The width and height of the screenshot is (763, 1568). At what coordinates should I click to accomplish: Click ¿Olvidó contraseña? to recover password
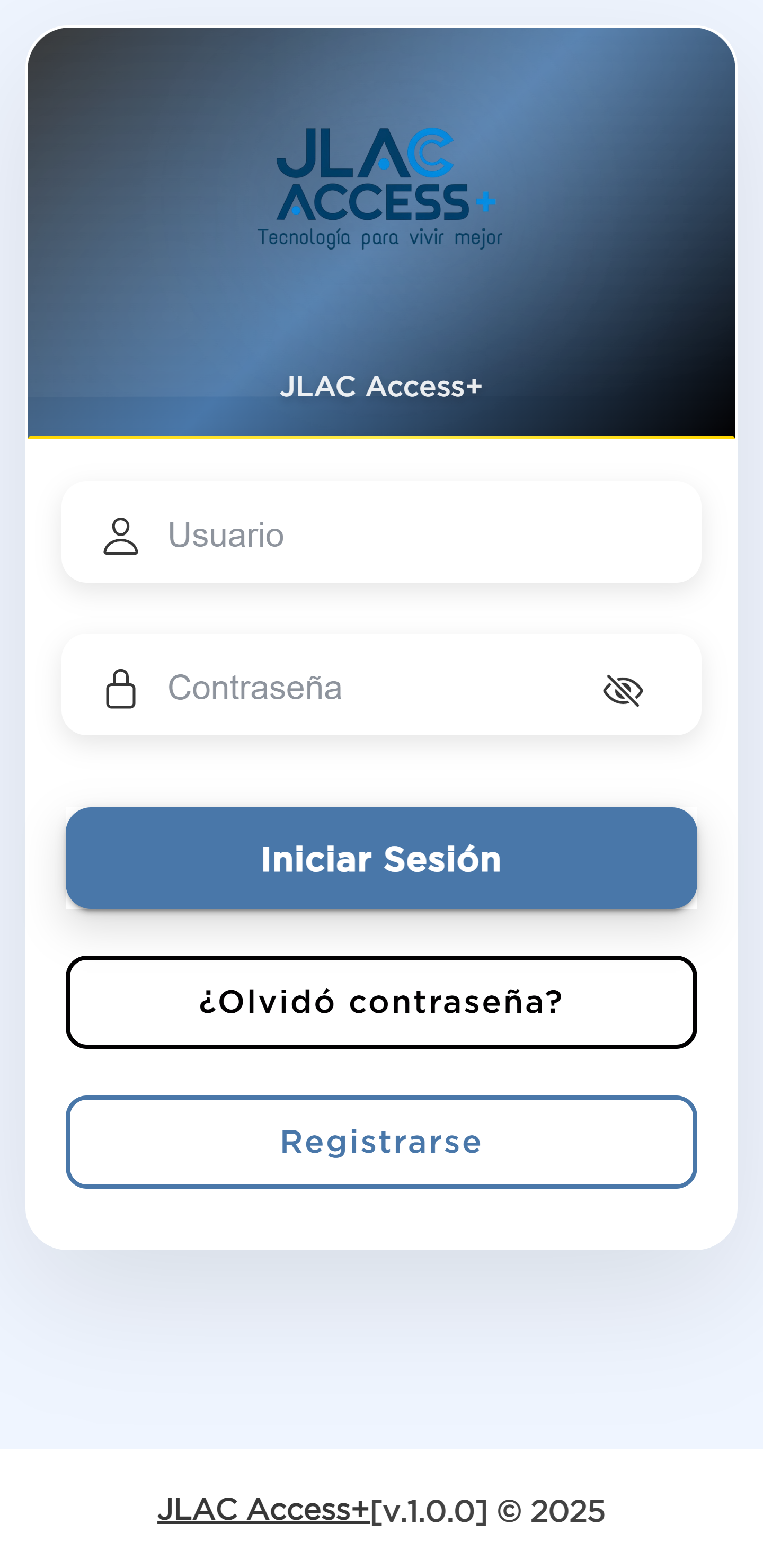point(380,1001)
